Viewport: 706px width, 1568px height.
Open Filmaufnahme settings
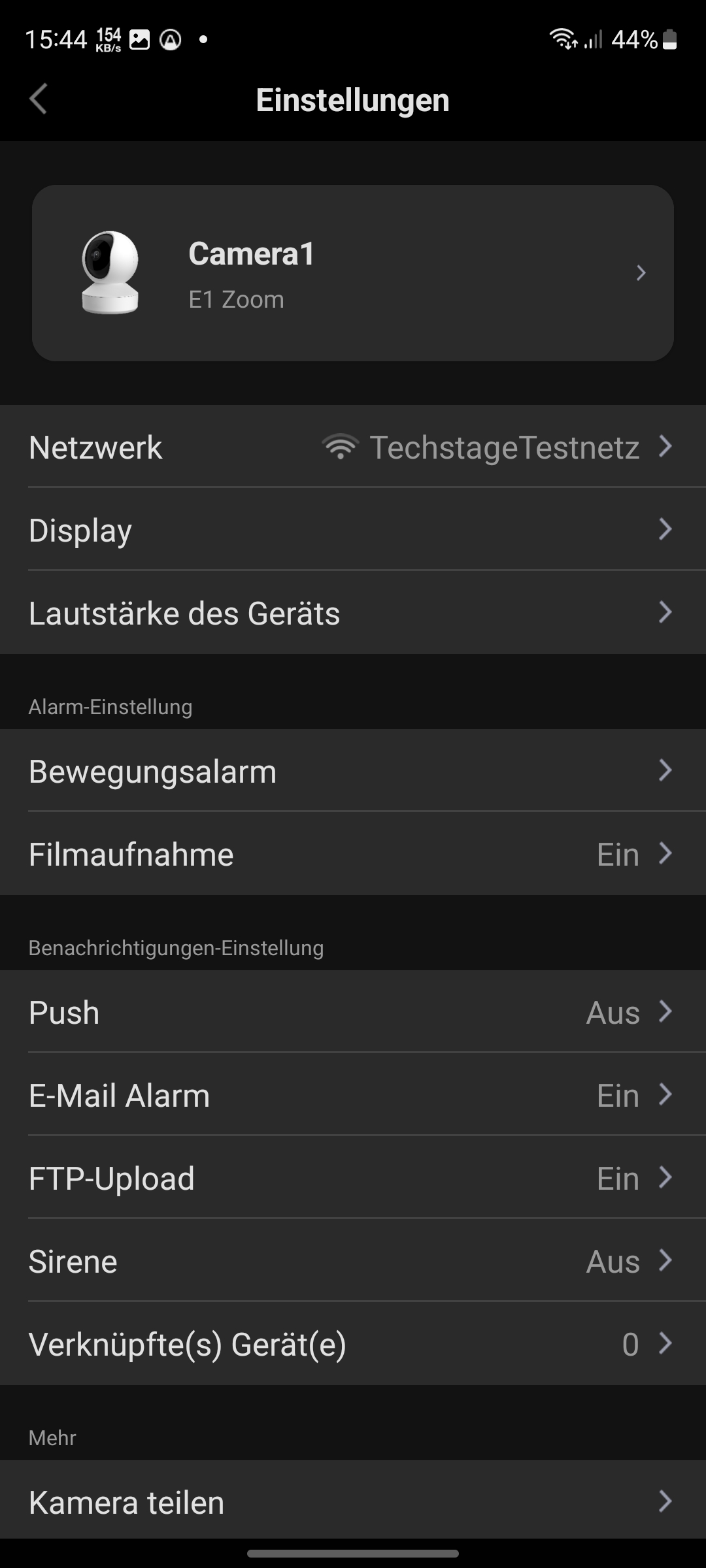click(353, 855)
